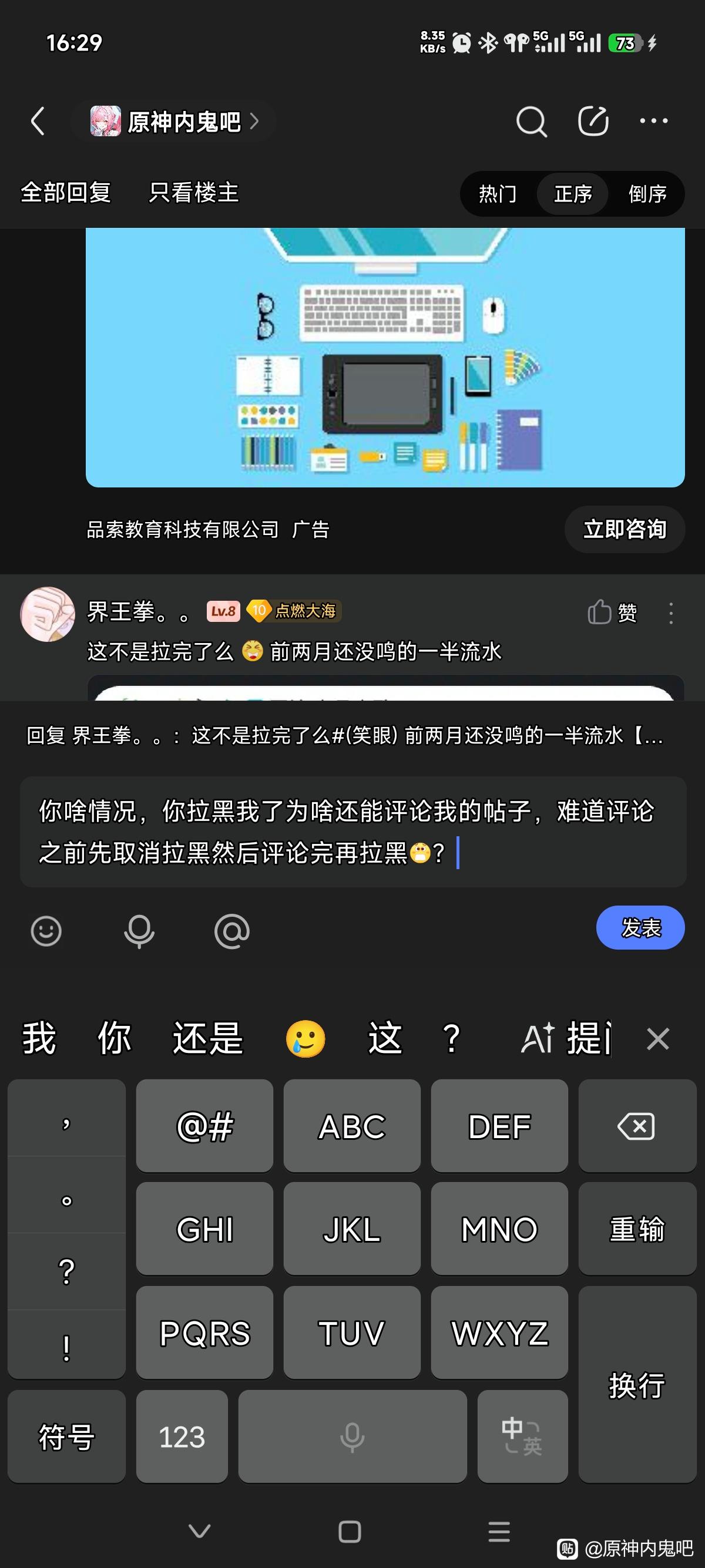Open more options for 界王拳's comment
The width and height of the screenshot is (705, 1568).
coord(671,613)
